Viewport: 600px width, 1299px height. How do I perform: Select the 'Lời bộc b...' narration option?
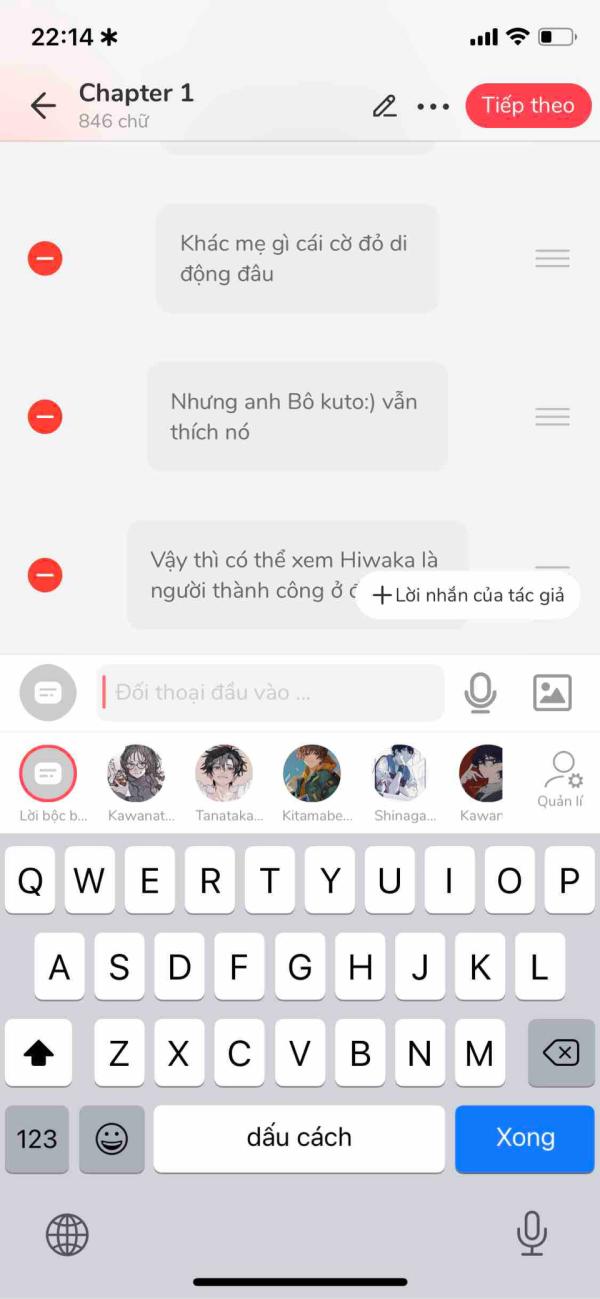pyautogui.click(x=48, y=774)
